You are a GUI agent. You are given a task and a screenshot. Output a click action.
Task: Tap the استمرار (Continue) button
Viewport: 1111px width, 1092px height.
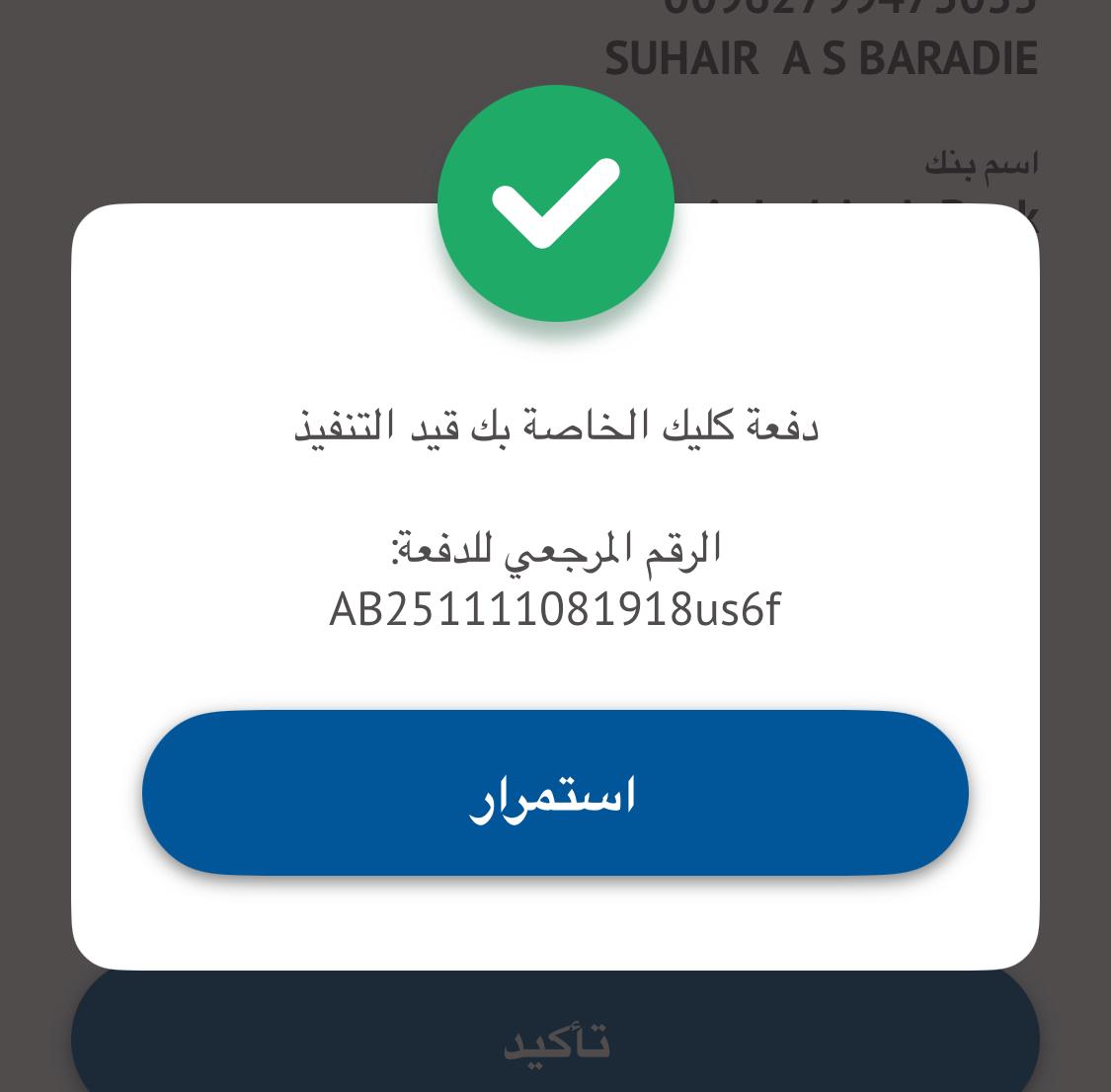pos(554,793)
